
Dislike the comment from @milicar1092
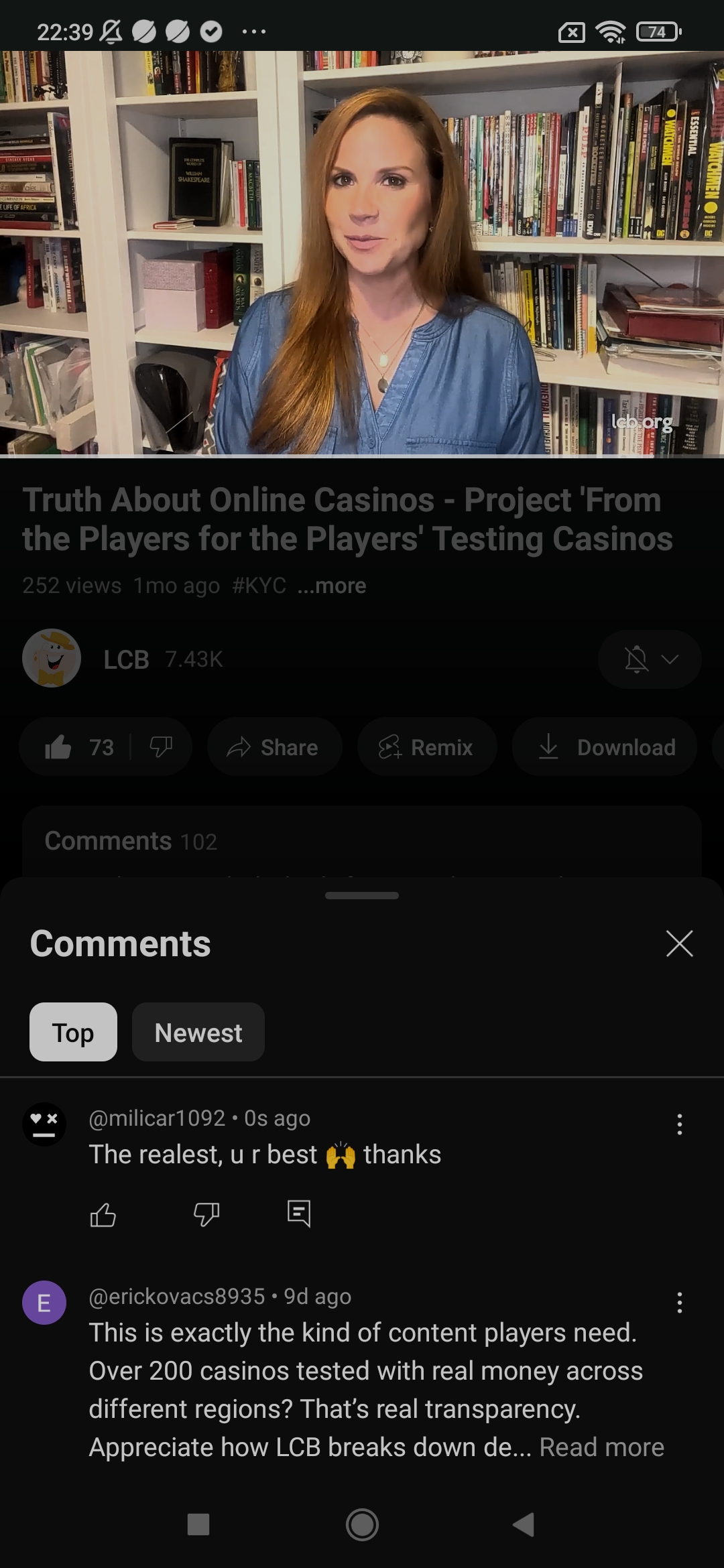pyautogui.click(x=206, y=1214)
